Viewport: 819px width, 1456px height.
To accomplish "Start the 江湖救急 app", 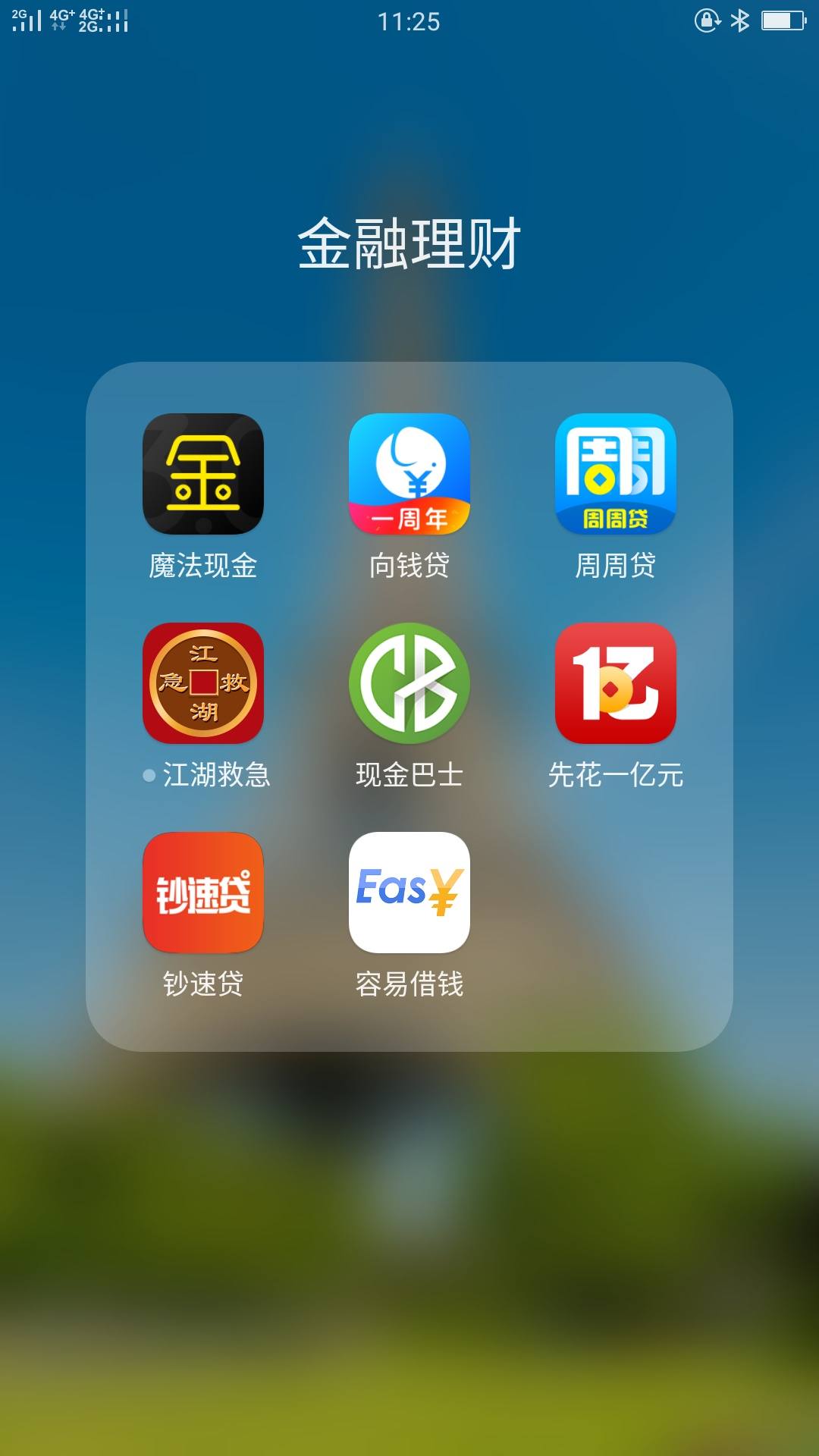I will (202, 682).
